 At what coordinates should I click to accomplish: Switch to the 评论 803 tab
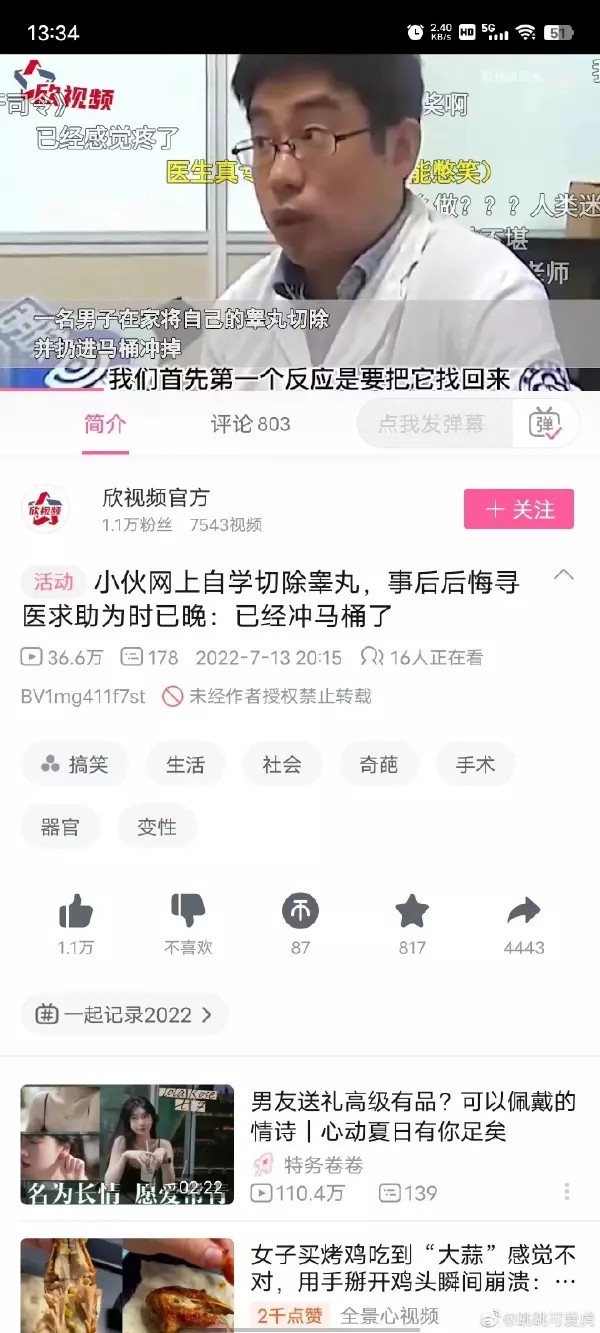(250, 424)
